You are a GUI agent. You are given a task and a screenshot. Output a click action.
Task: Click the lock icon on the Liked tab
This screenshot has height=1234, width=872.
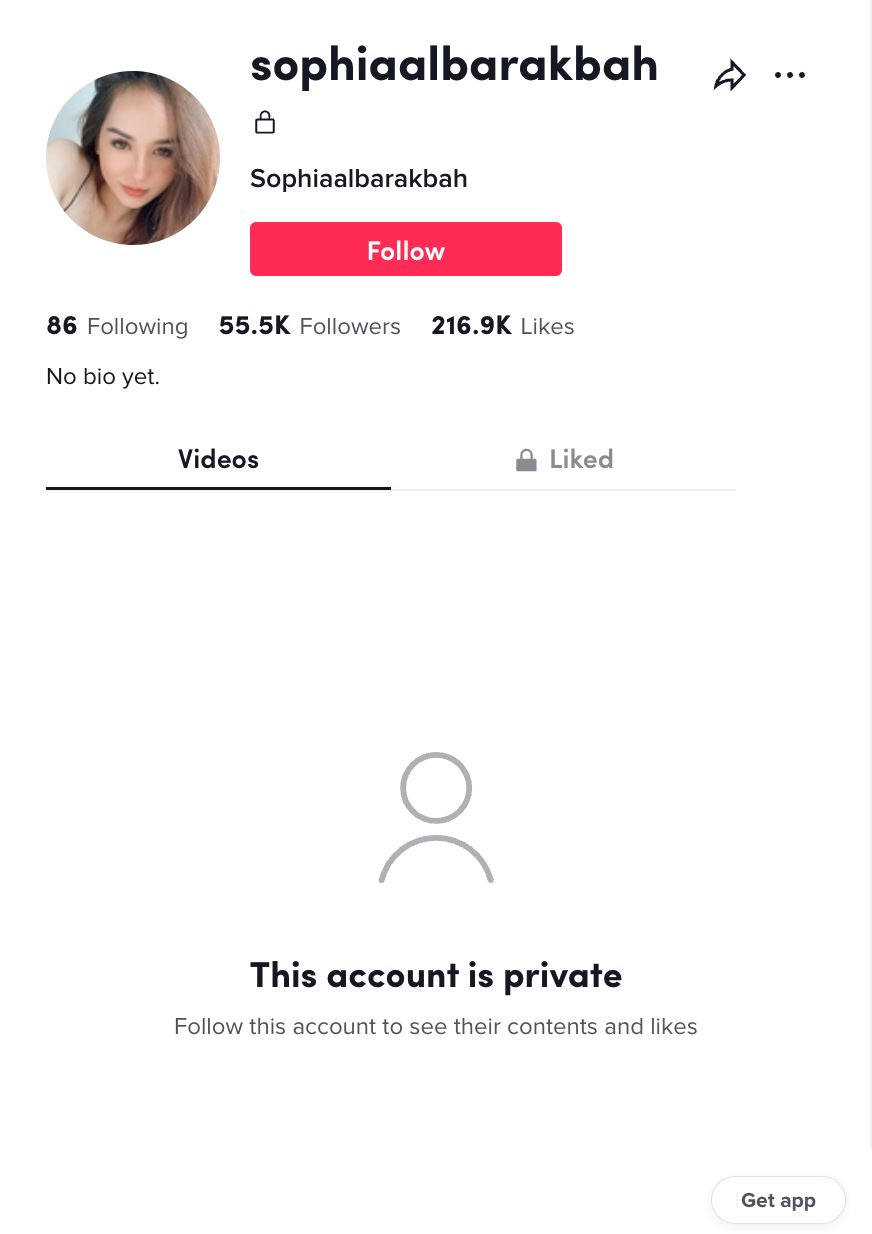coord(526,459)
